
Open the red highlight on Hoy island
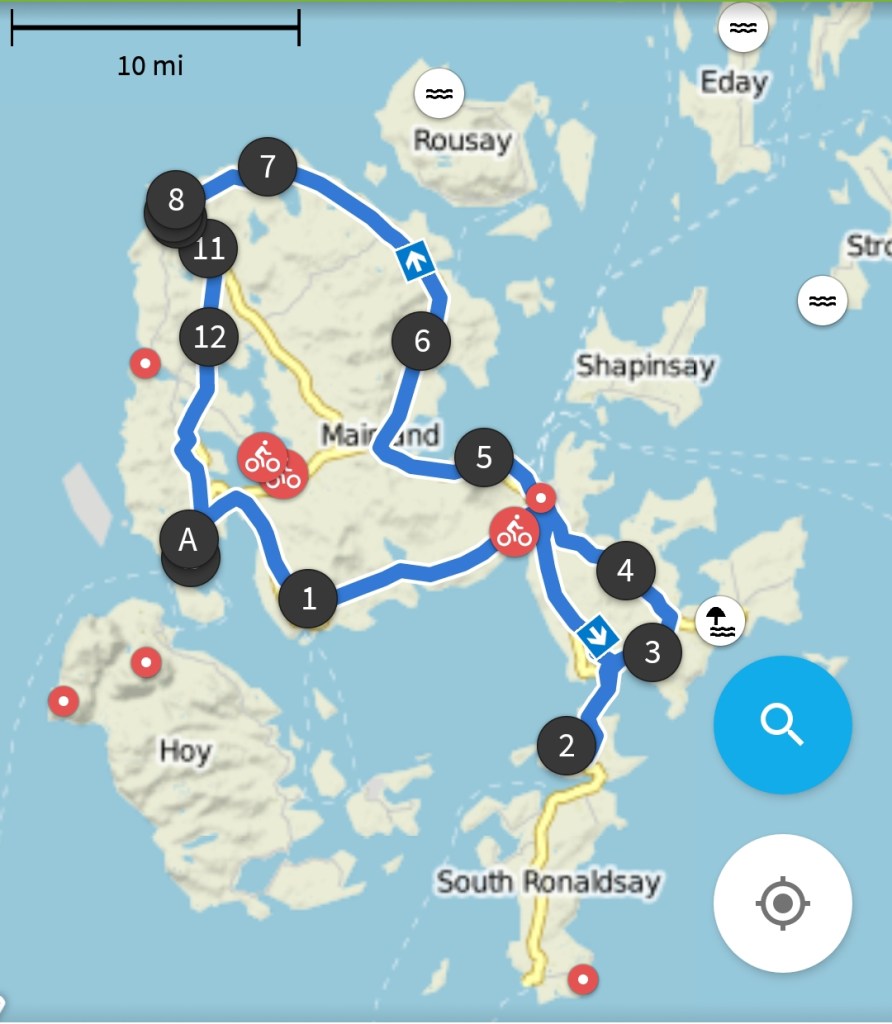point(147,662)
